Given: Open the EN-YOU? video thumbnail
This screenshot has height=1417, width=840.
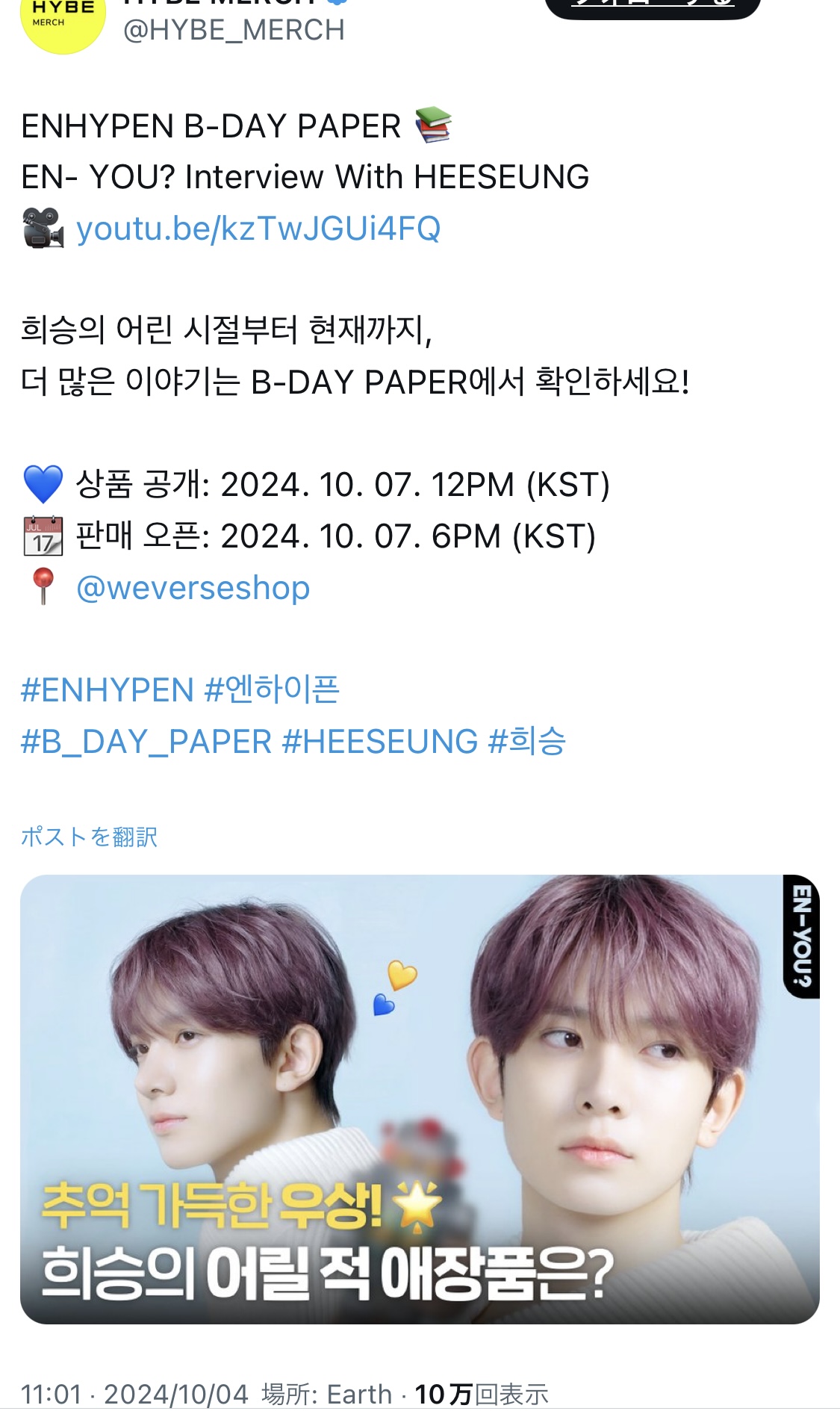Looking at the screenshot, I should point(420,1099).
